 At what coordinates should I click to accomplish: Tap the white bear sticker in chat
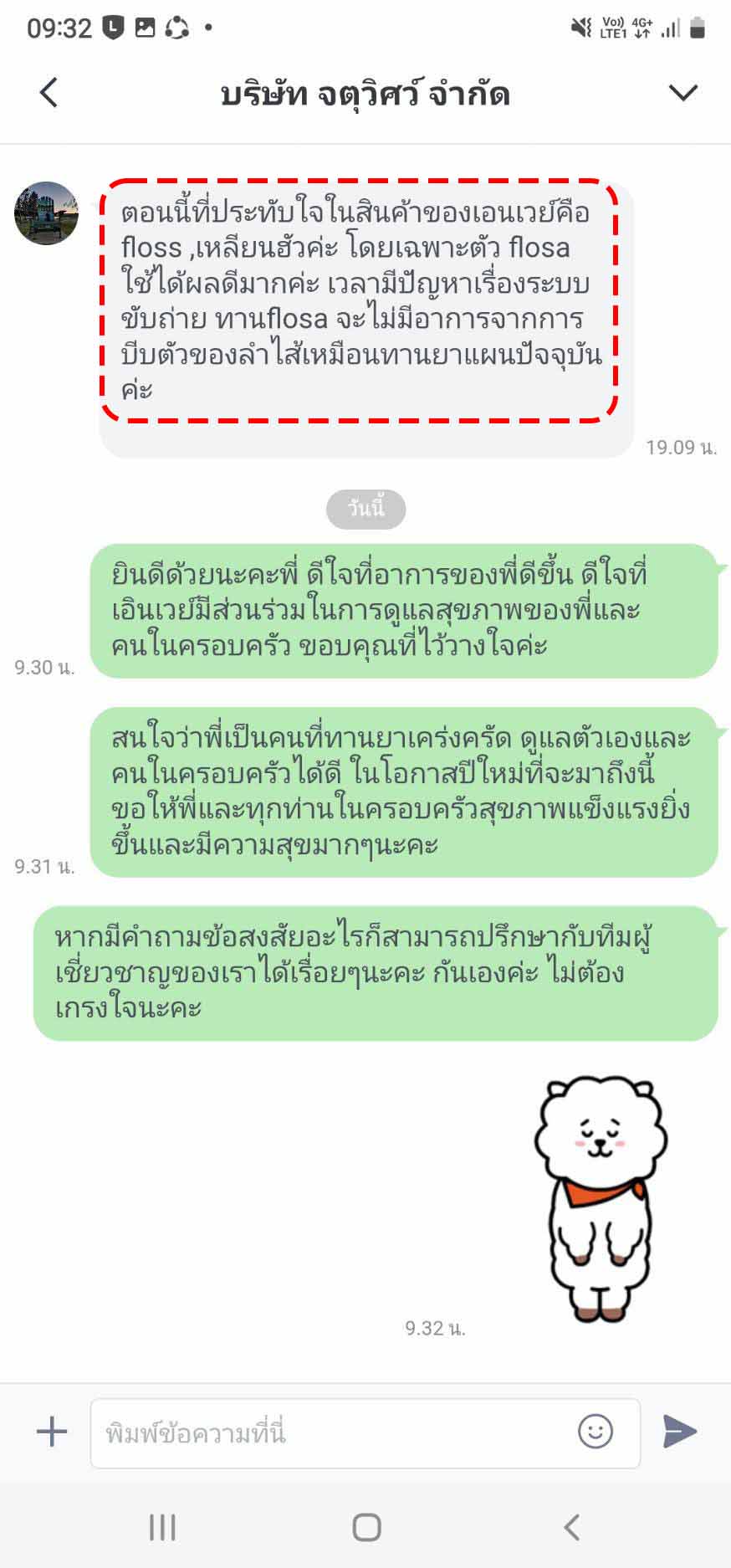click(x=601, y=1199)
